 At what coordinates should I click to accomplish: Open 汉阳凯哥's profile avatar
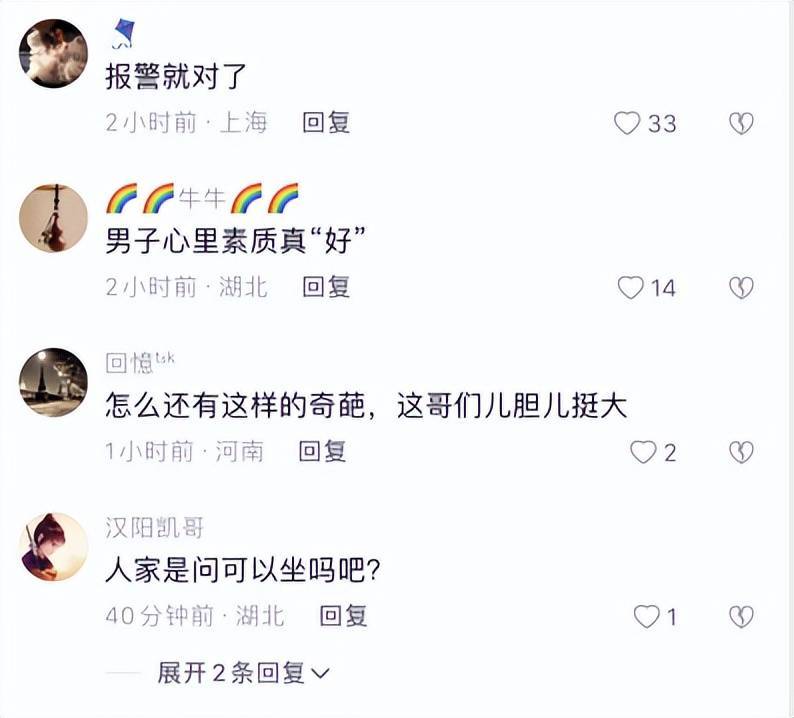click(x=54, y=546)
